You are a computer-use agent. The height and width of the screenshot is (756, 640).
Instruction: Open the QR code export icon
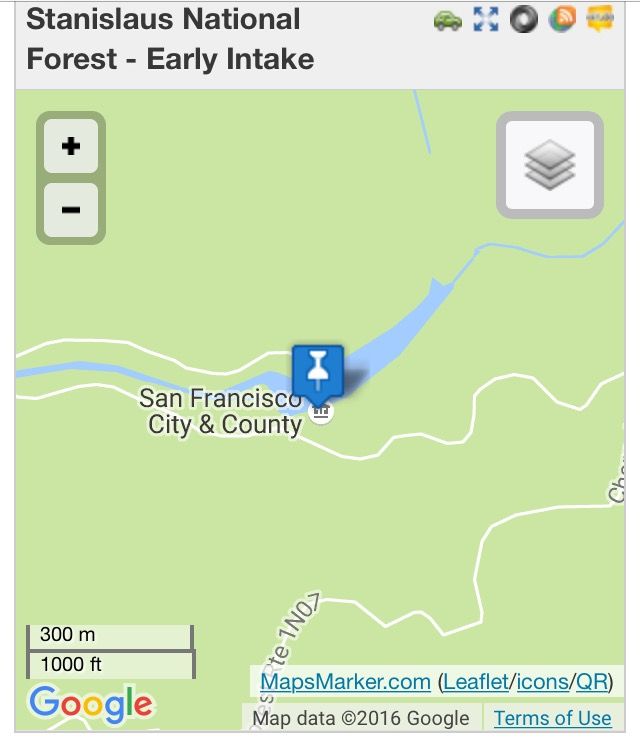[x=523, y=19]
